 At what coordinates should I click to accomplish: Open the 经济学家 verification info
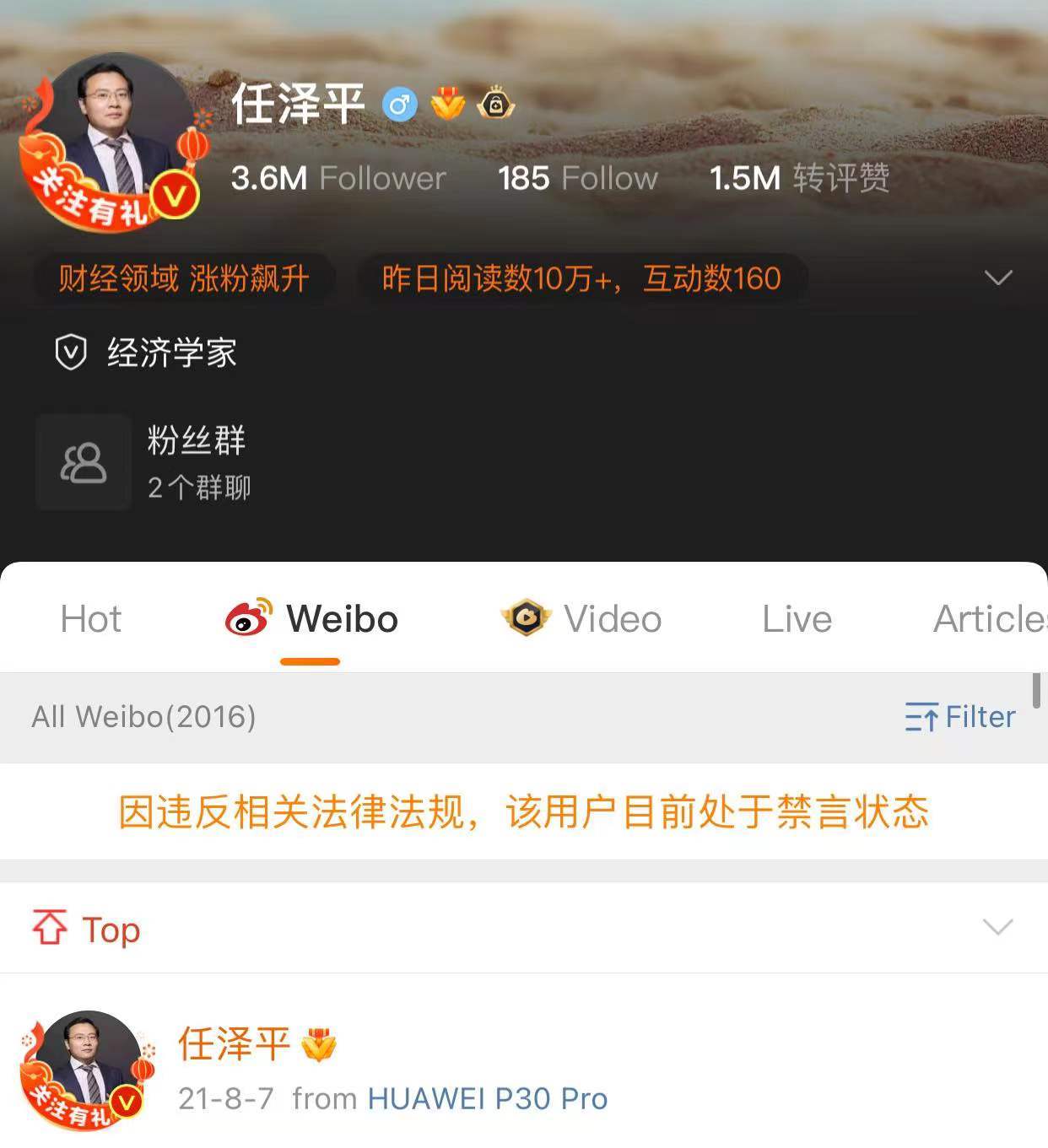170,353
